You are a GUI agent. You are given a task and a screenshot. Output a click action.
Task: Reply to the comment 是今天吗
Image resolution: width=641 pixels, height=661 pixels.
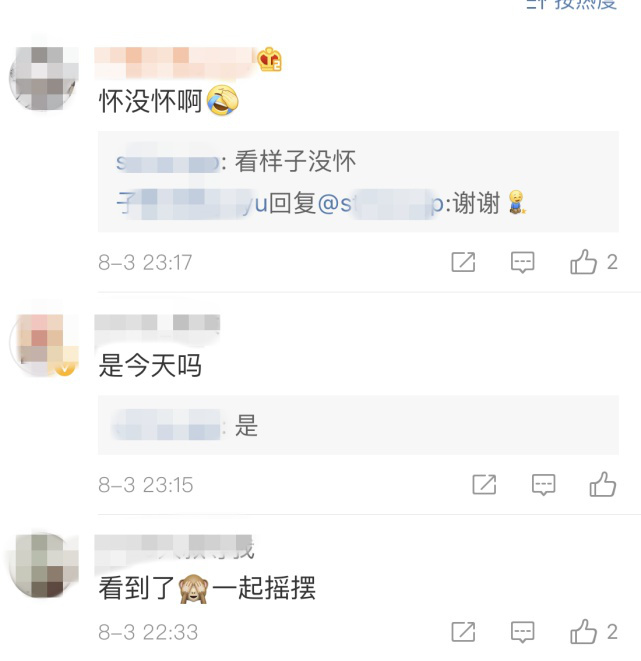[543, 485]
